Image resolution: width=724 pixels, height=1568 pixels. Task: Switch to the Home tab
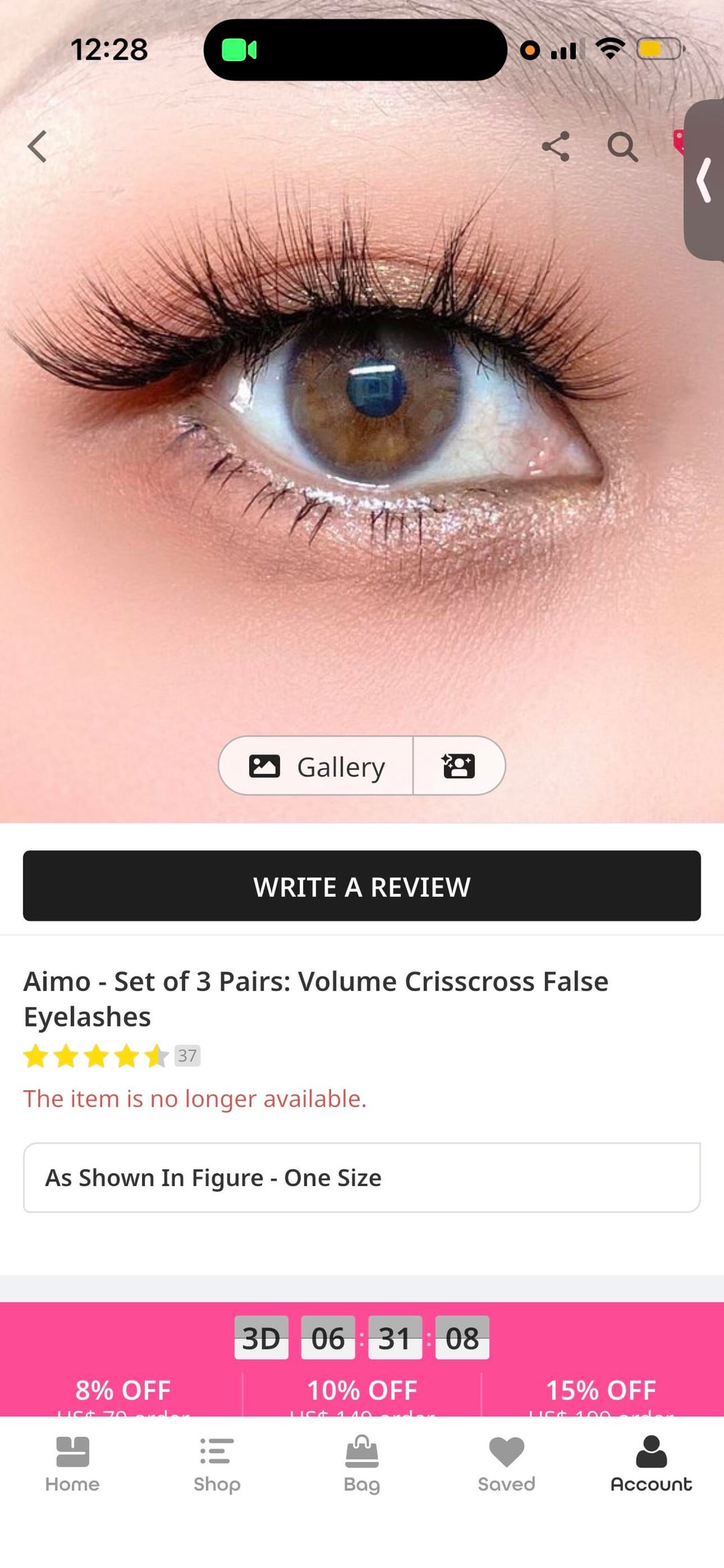72,1465
